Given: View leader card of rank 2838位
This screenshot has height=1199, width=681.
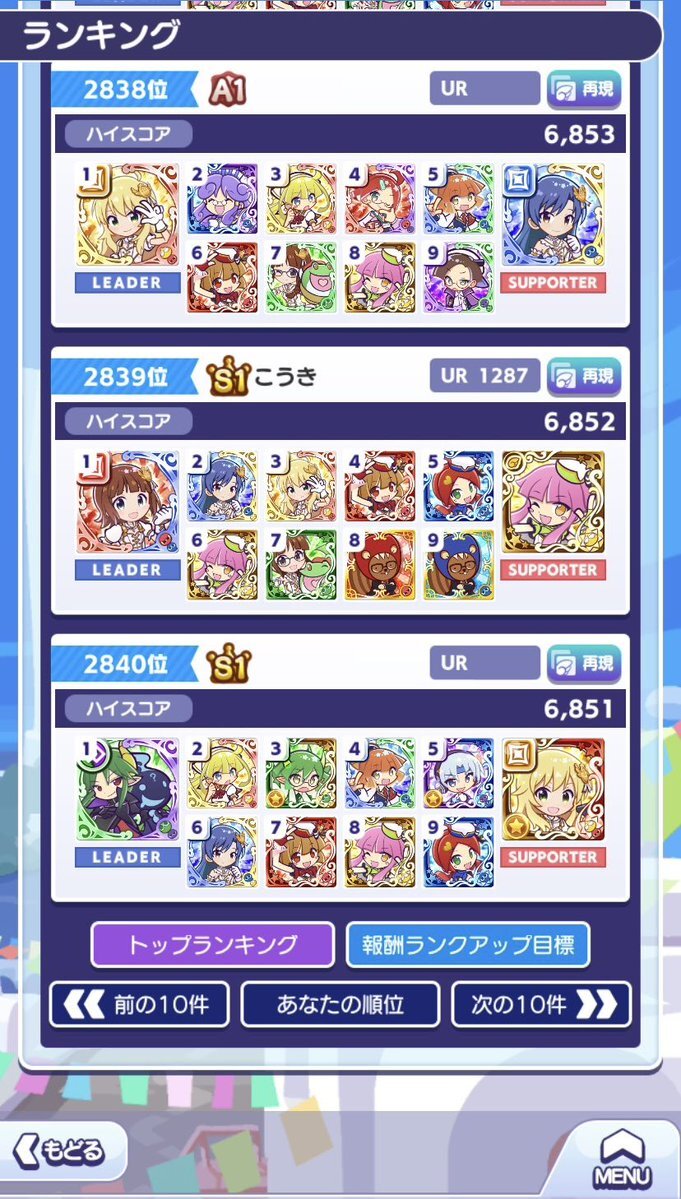Looking at the screenshot, I should [127, 216].
